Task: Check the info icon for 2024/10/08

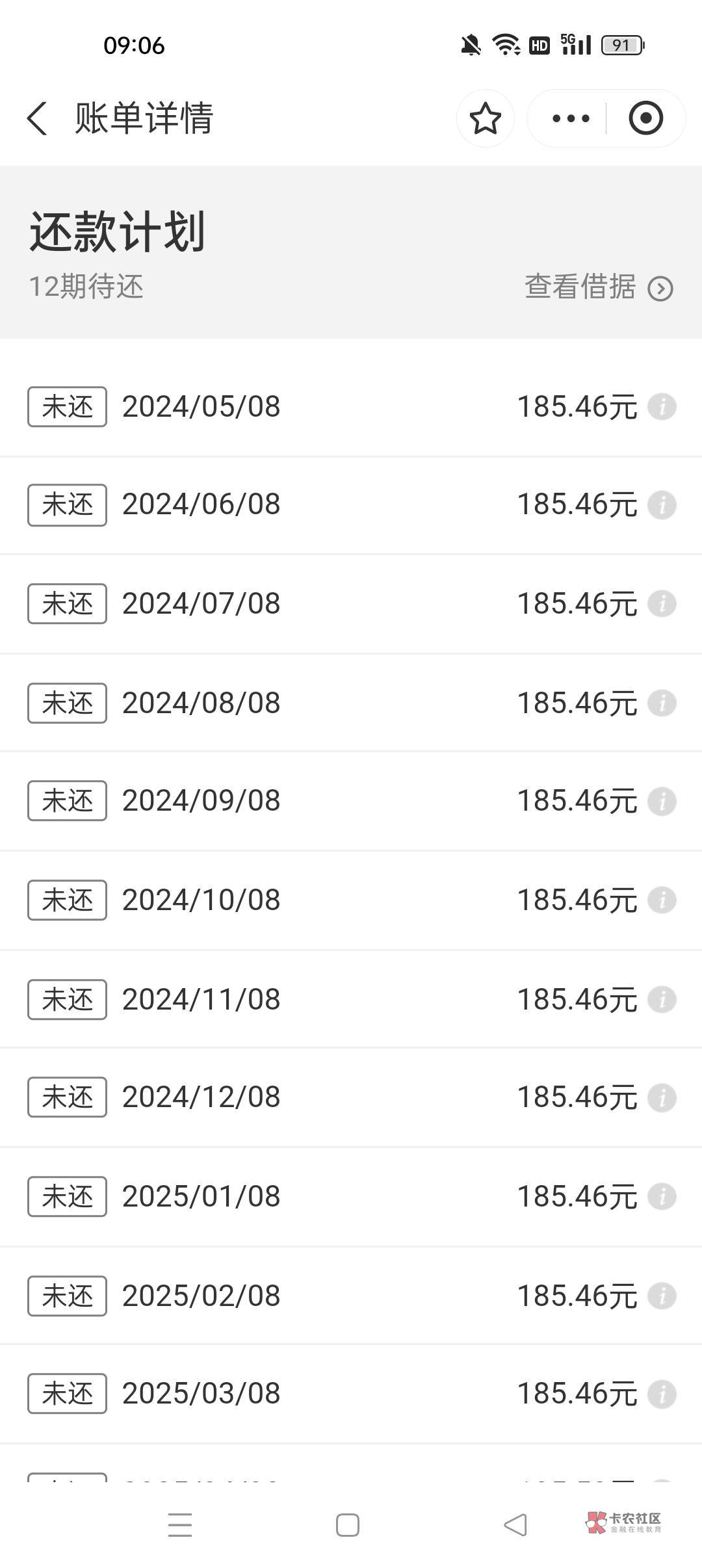Action: tap(662, 900)
